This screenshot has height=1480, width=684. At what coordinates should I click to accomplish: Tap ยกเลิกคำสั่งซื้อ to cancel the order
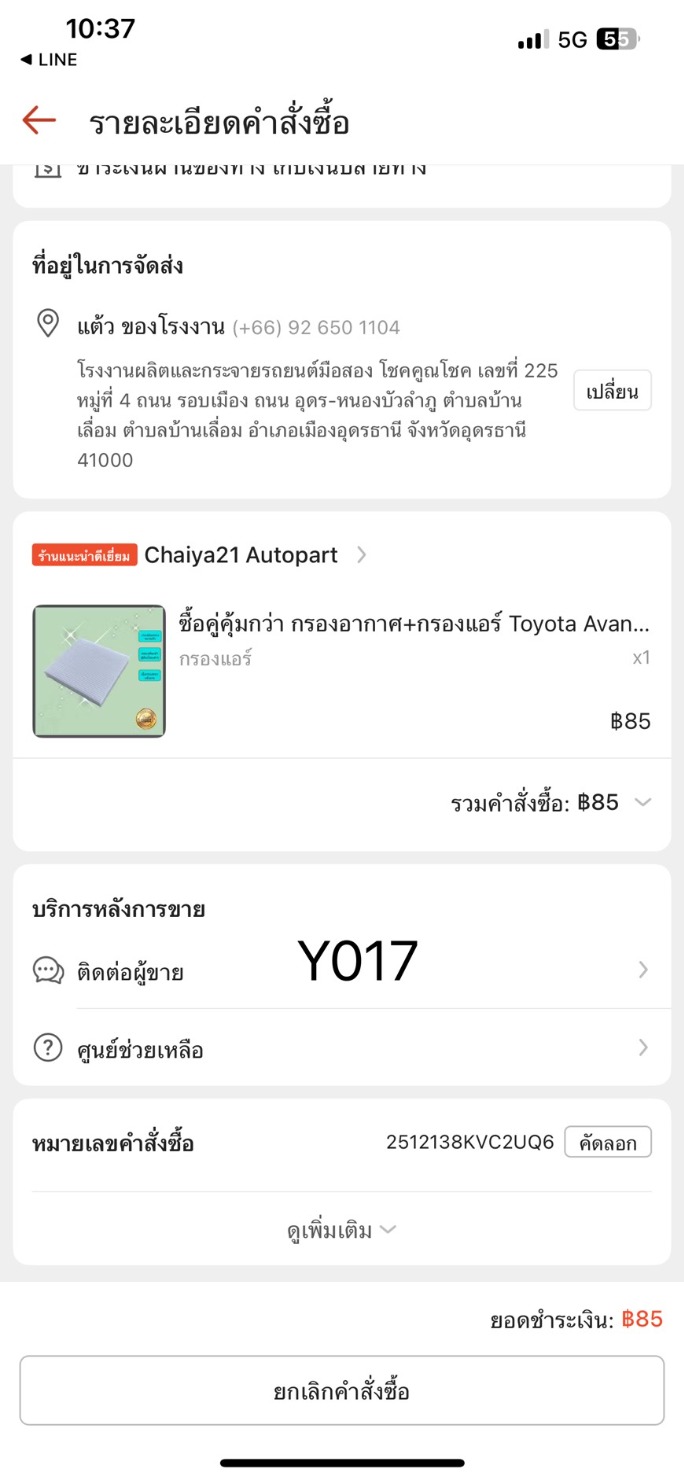click(x=341, y=1391)
